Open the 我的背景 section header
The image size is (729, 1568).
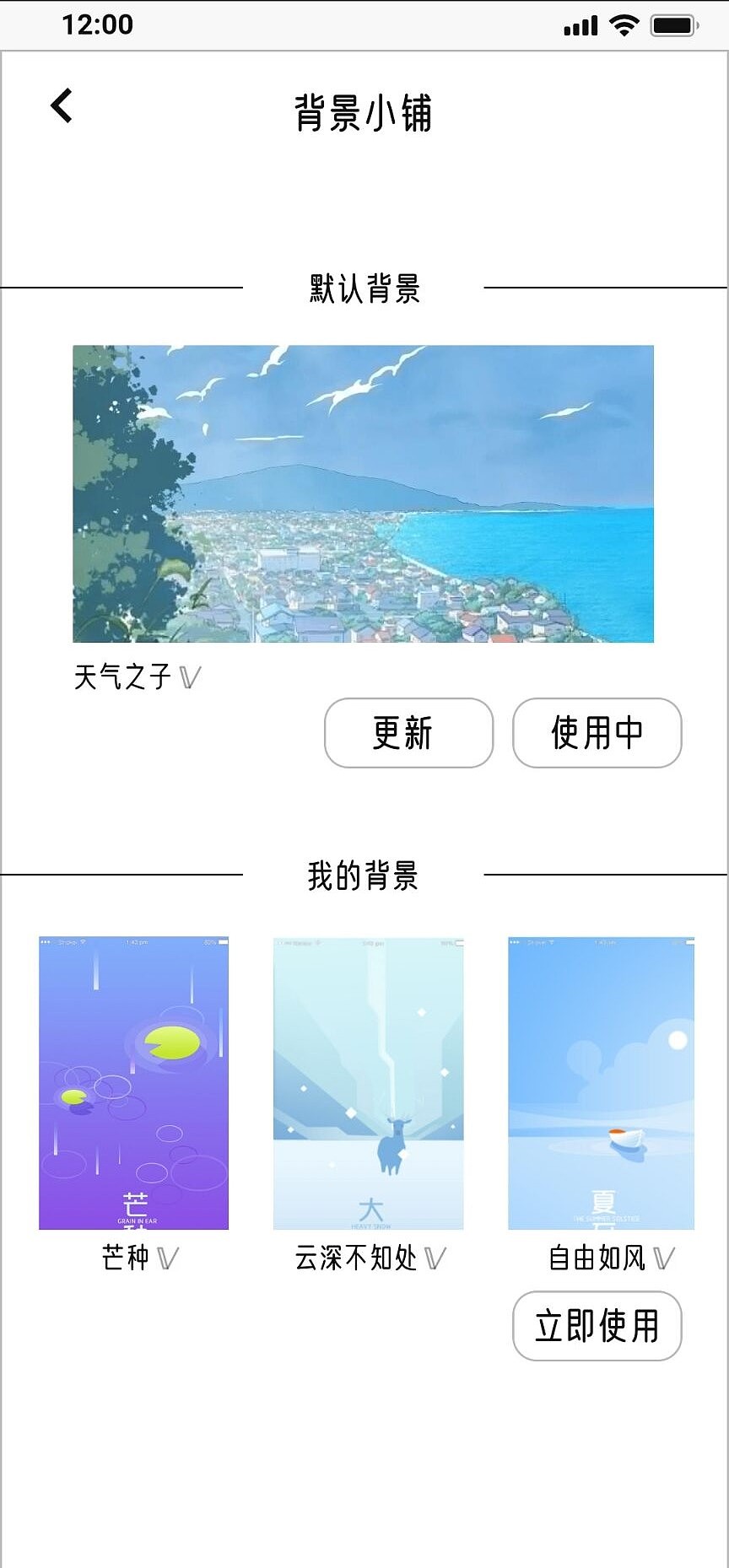pyautogui.click(x=364, y=876)
